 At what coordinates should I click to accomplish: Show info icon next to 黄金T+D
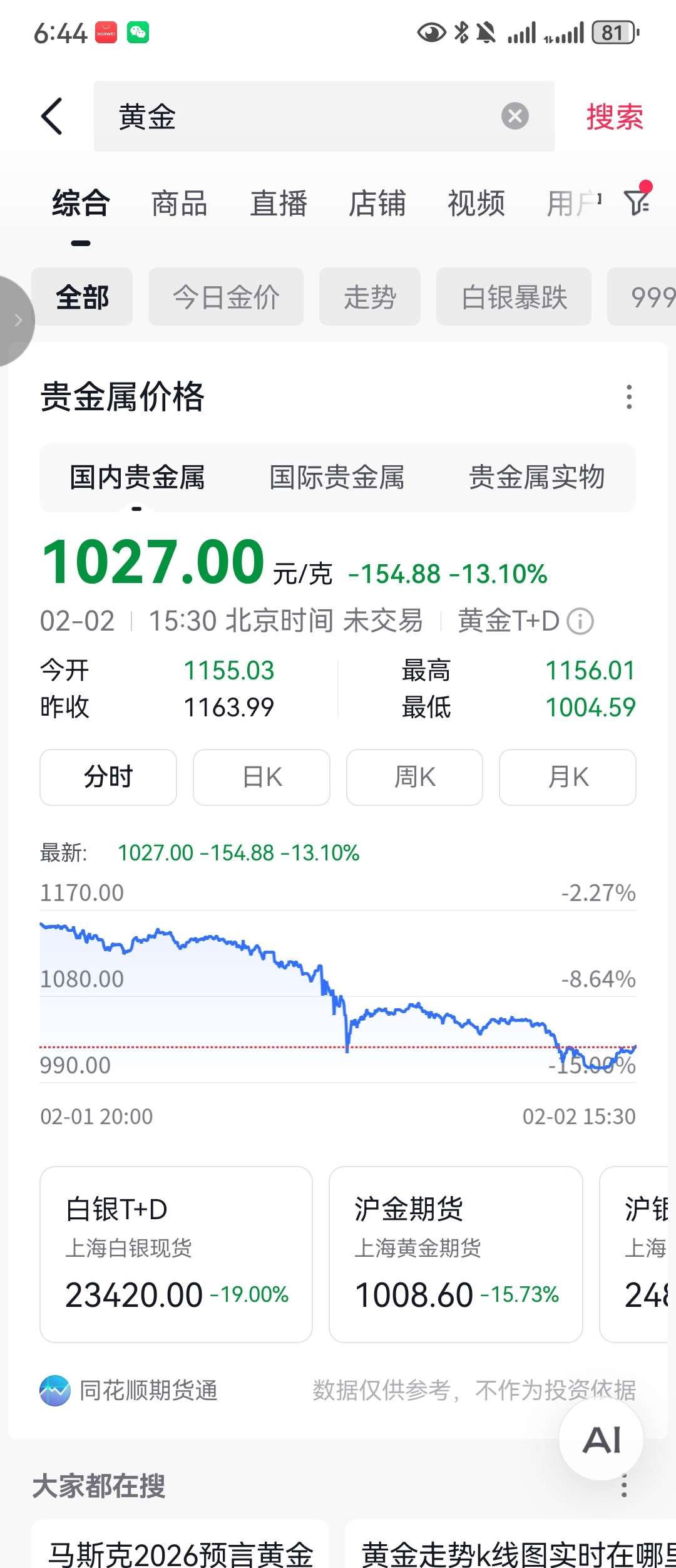click(580, 622)
